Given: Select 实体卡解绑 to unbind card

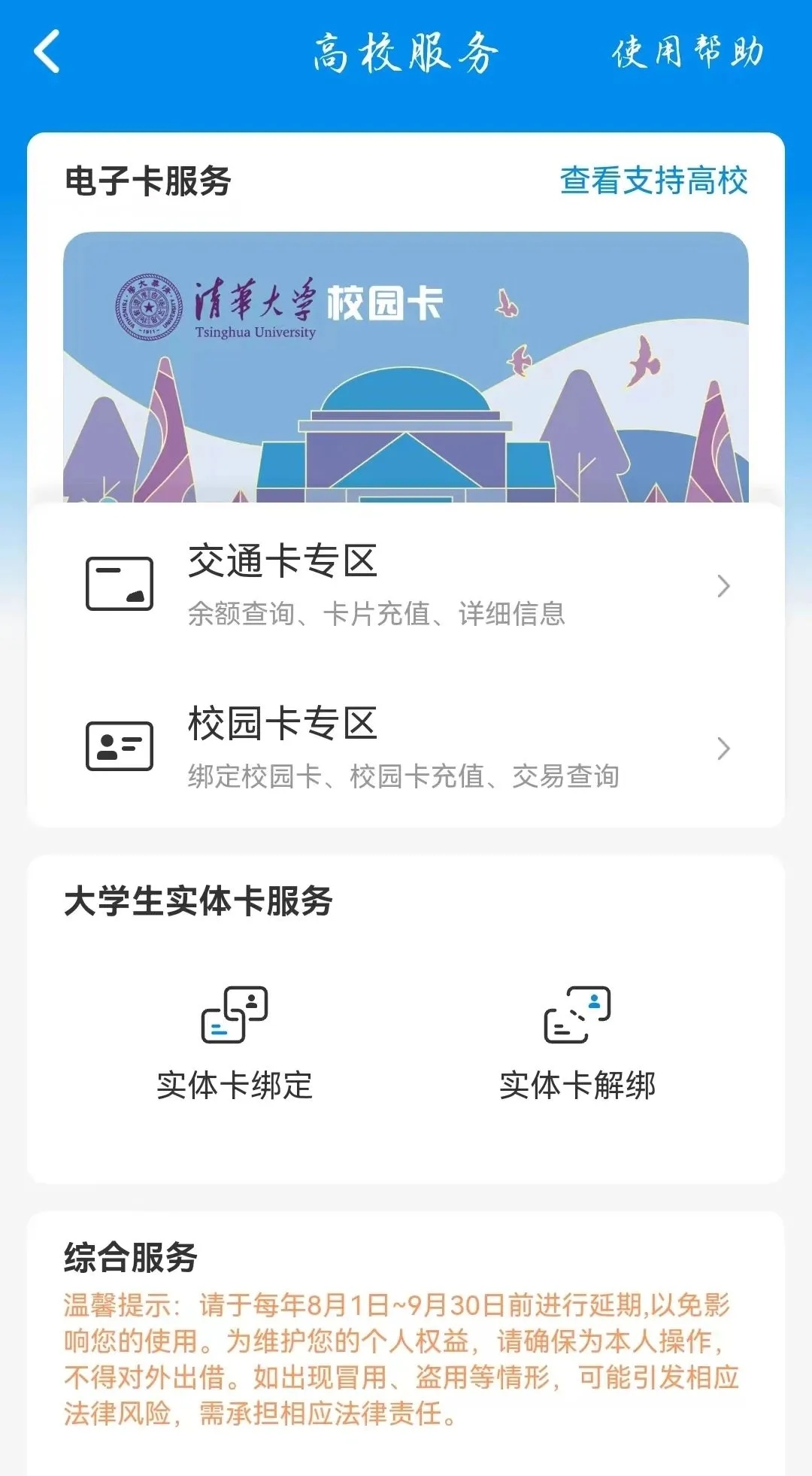Looking at the screenshot, I should (577, 1042).
